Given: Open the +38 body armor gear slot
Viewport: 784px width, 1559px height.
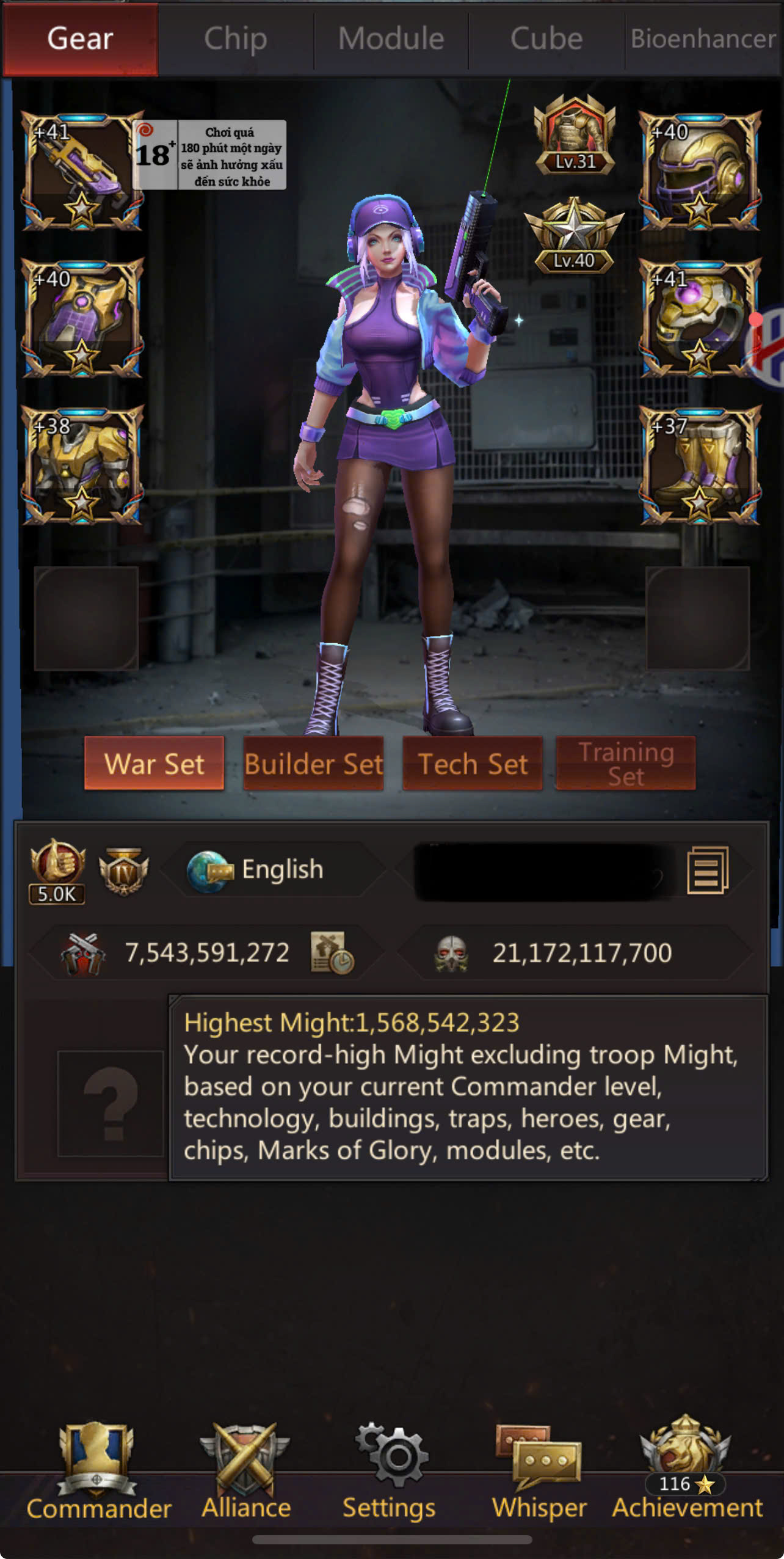Looking at the screenshot, I should click(82, 466).
